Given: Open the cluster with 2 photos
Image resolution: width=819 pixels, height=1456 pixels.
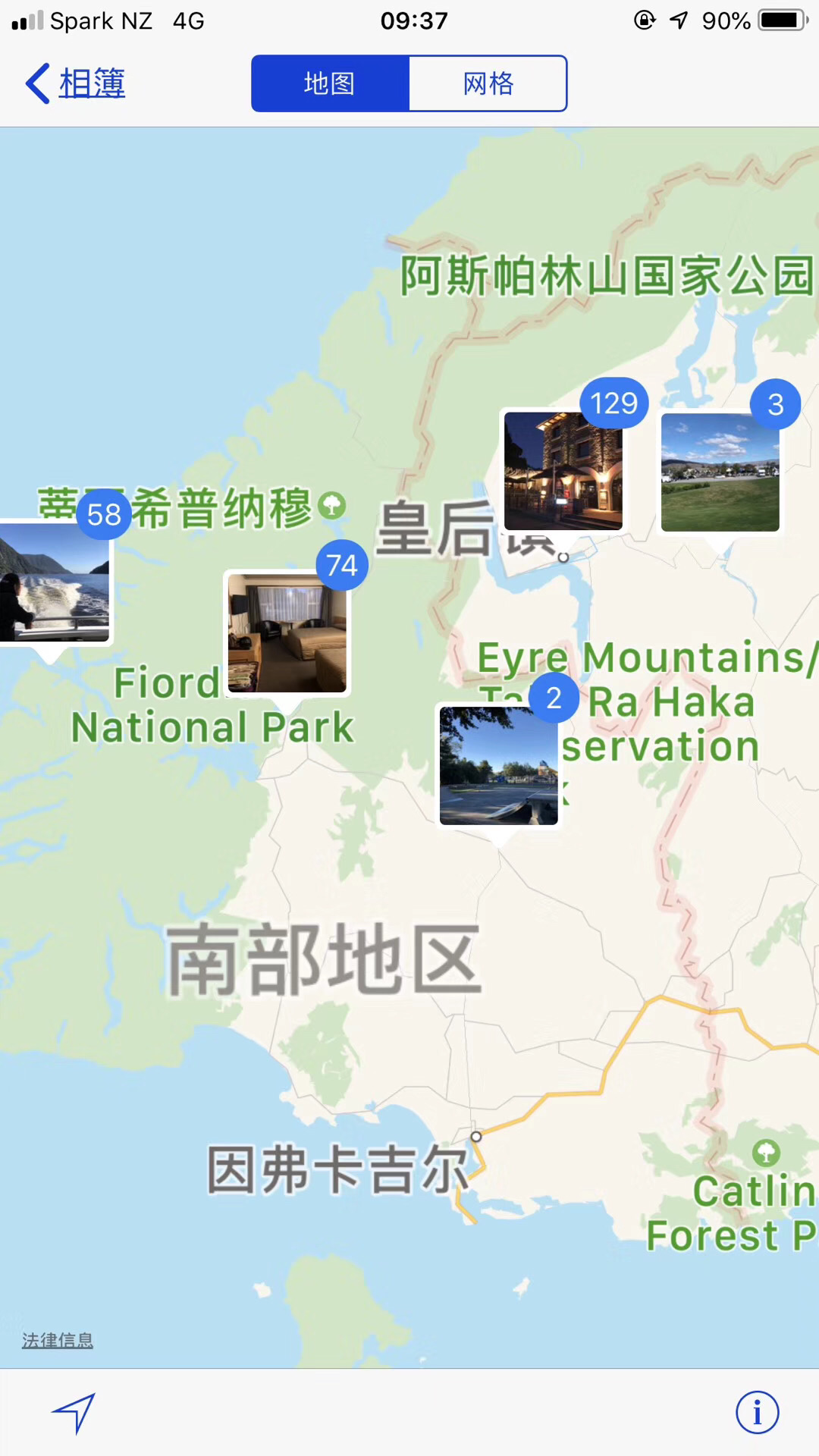Looking at the screenshot, I should click(498, 765).
